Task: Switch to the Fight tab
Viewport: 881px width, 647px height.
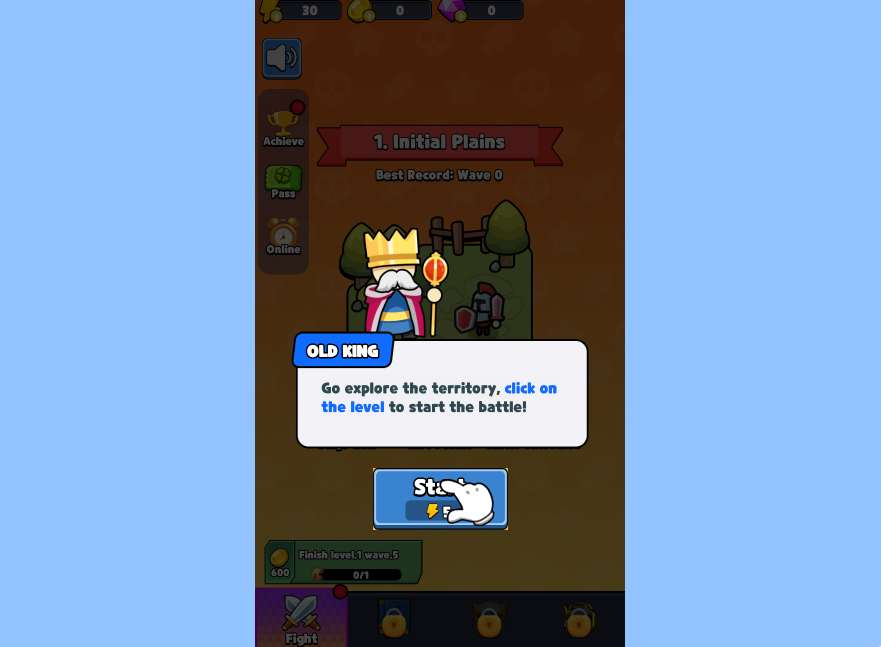Action: coord(301,618)
